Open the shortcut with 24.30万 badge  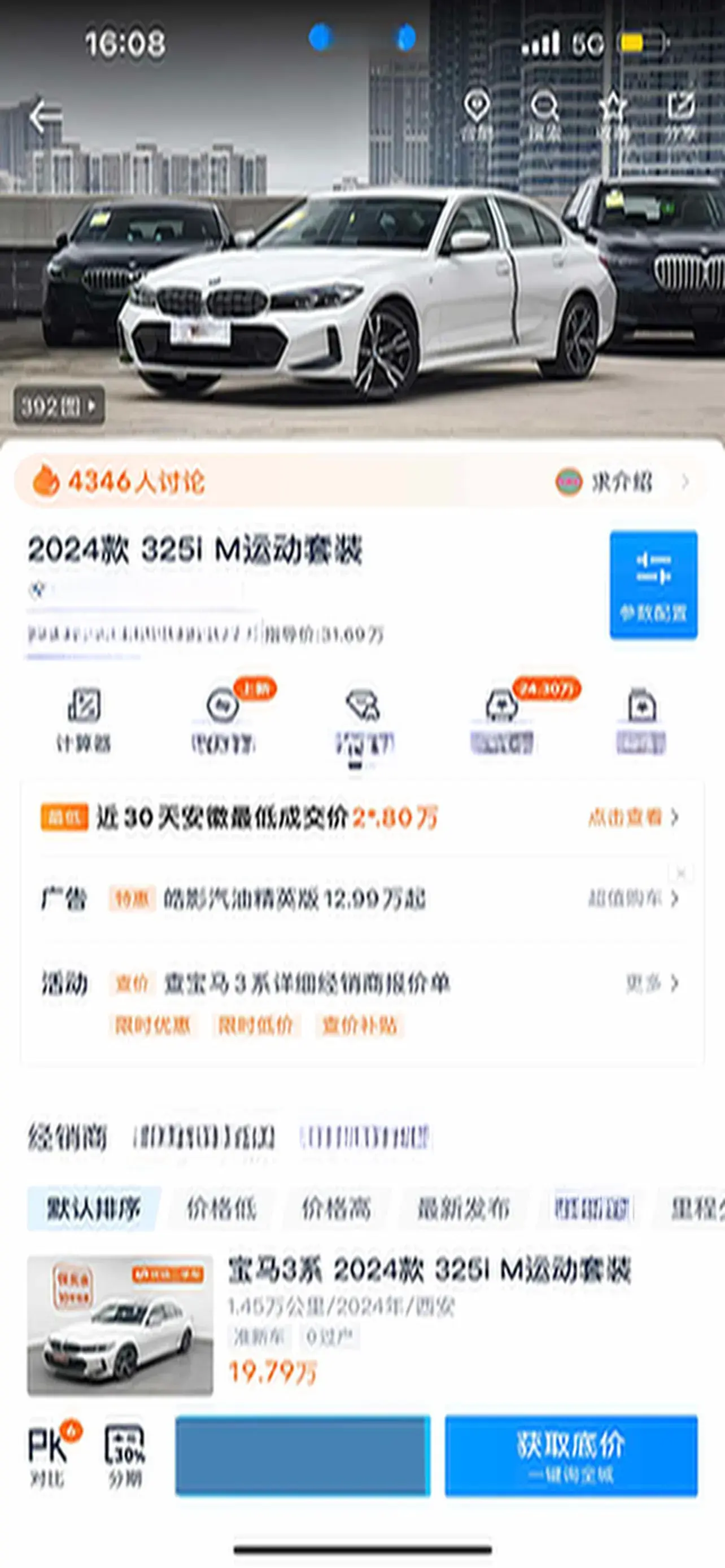(x=502, y=720)
